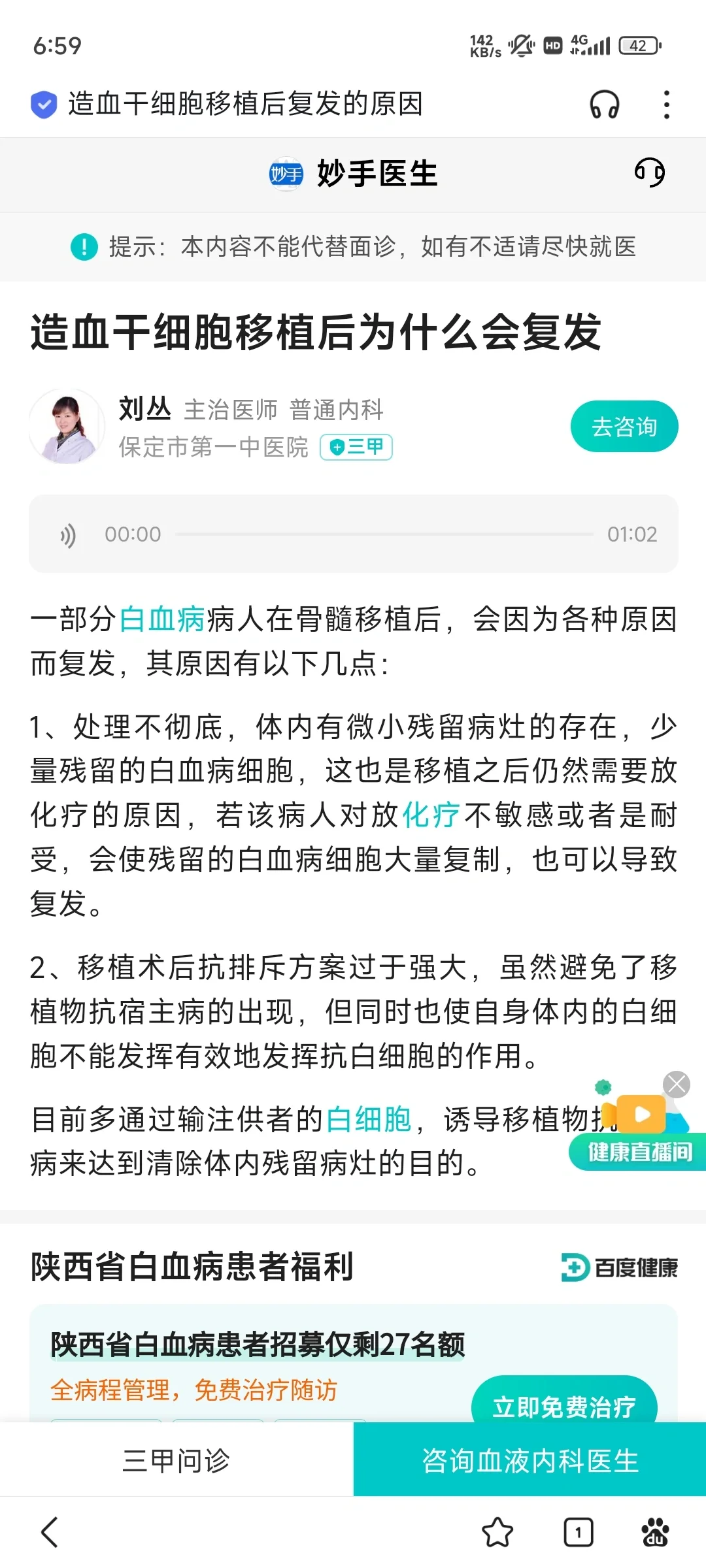Open the headphone listen mode icon
Screen dimensions: 706x1568
point(604,105)
